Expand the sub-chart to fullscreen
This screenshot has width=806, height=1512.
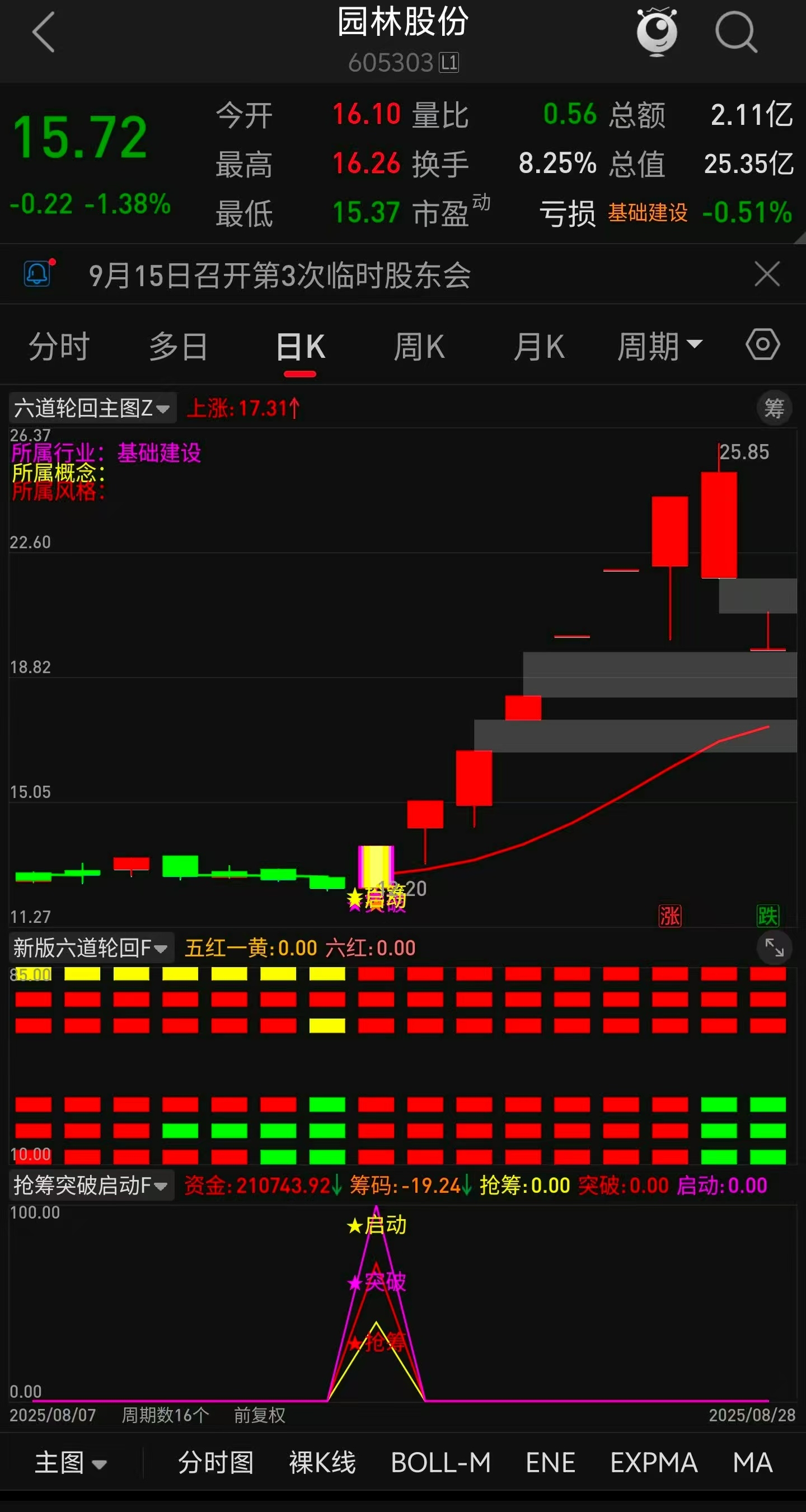pos(774,948)
